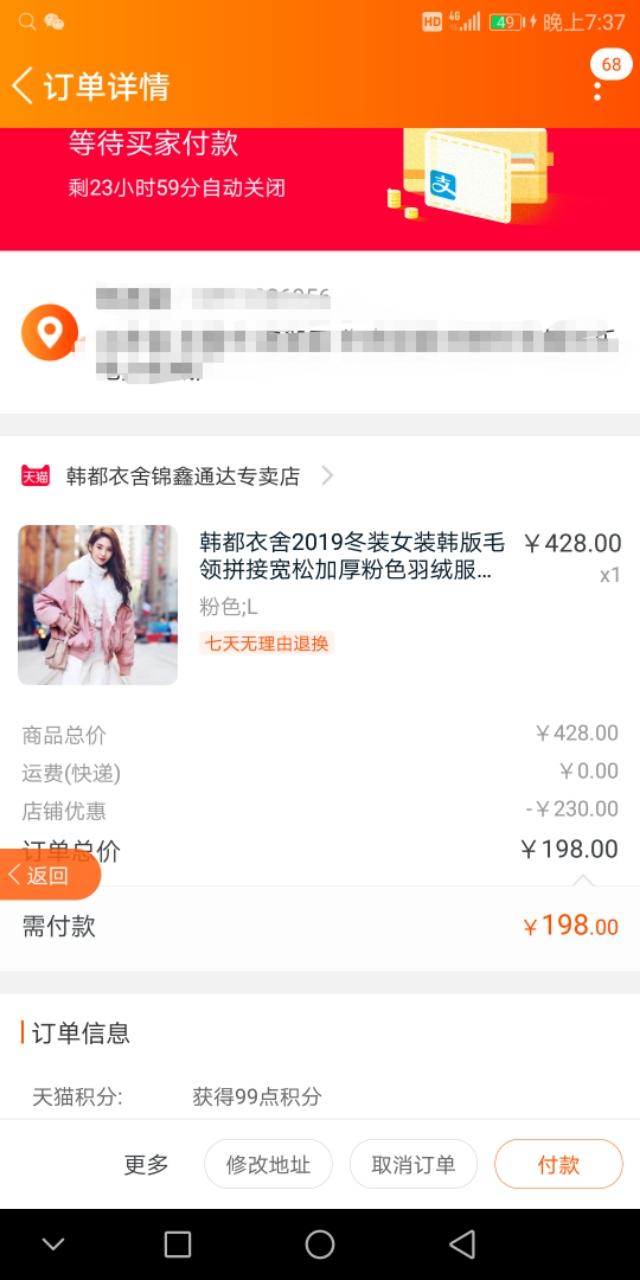This screenshot has height=1280, width=640.
Task: Tap the orange 返回 floating button
Action: (48, 875)
